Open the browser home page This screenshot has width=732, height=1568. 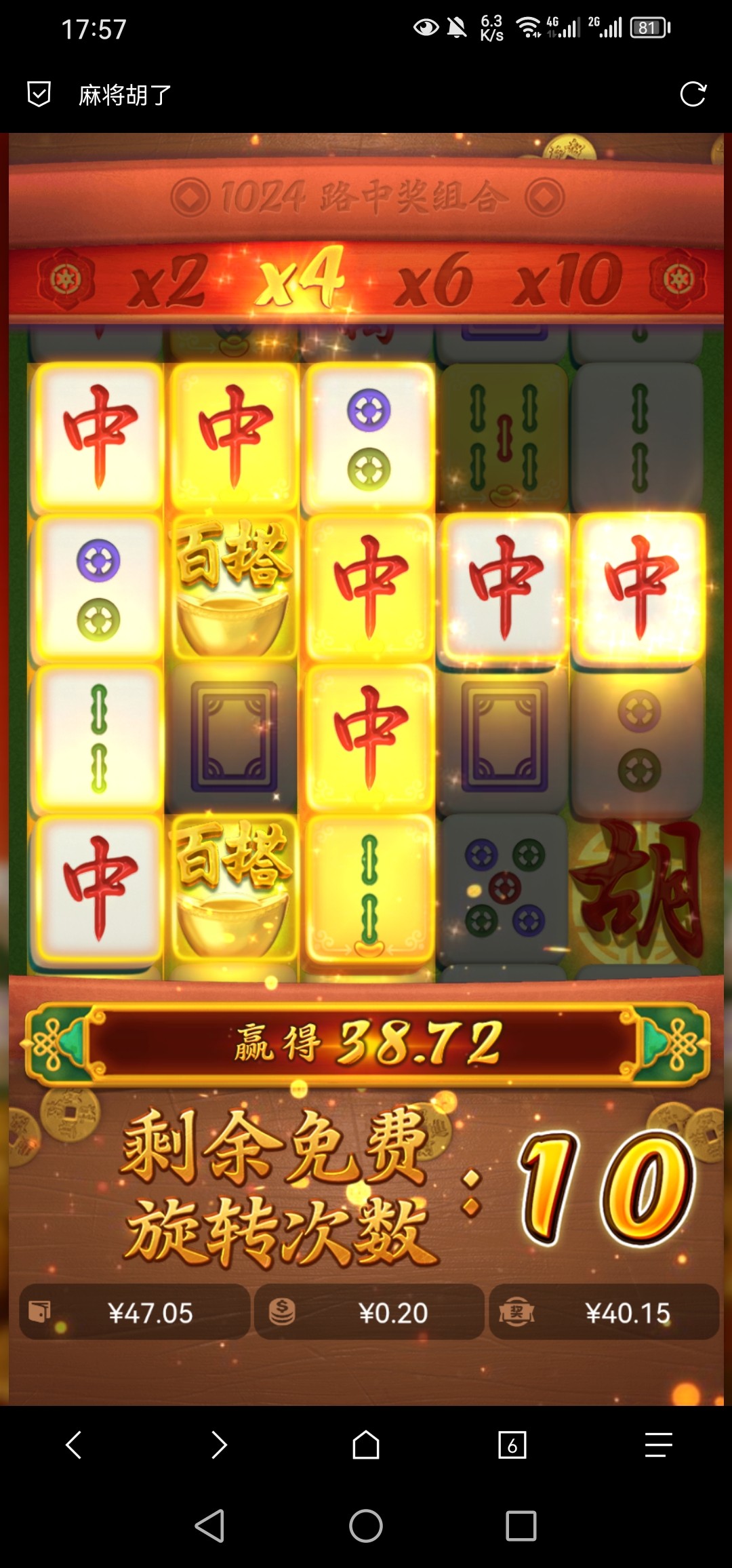(366, 1445)
